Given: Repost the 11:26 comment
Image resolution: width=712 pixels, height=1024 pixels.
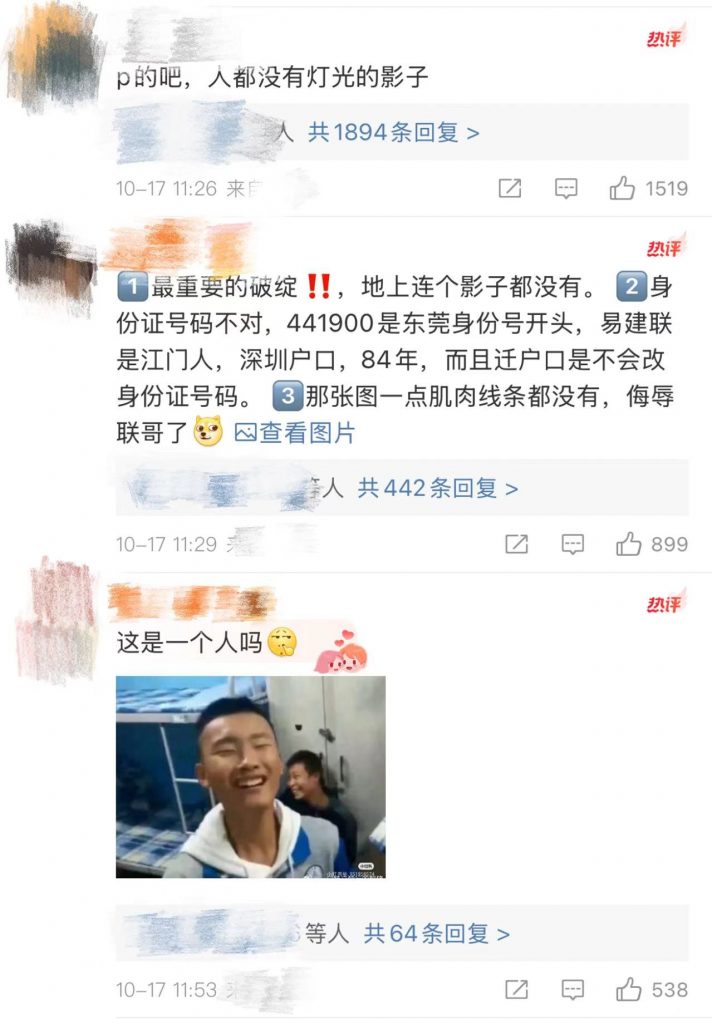Looking at the screenshot, I should [510, 188].
